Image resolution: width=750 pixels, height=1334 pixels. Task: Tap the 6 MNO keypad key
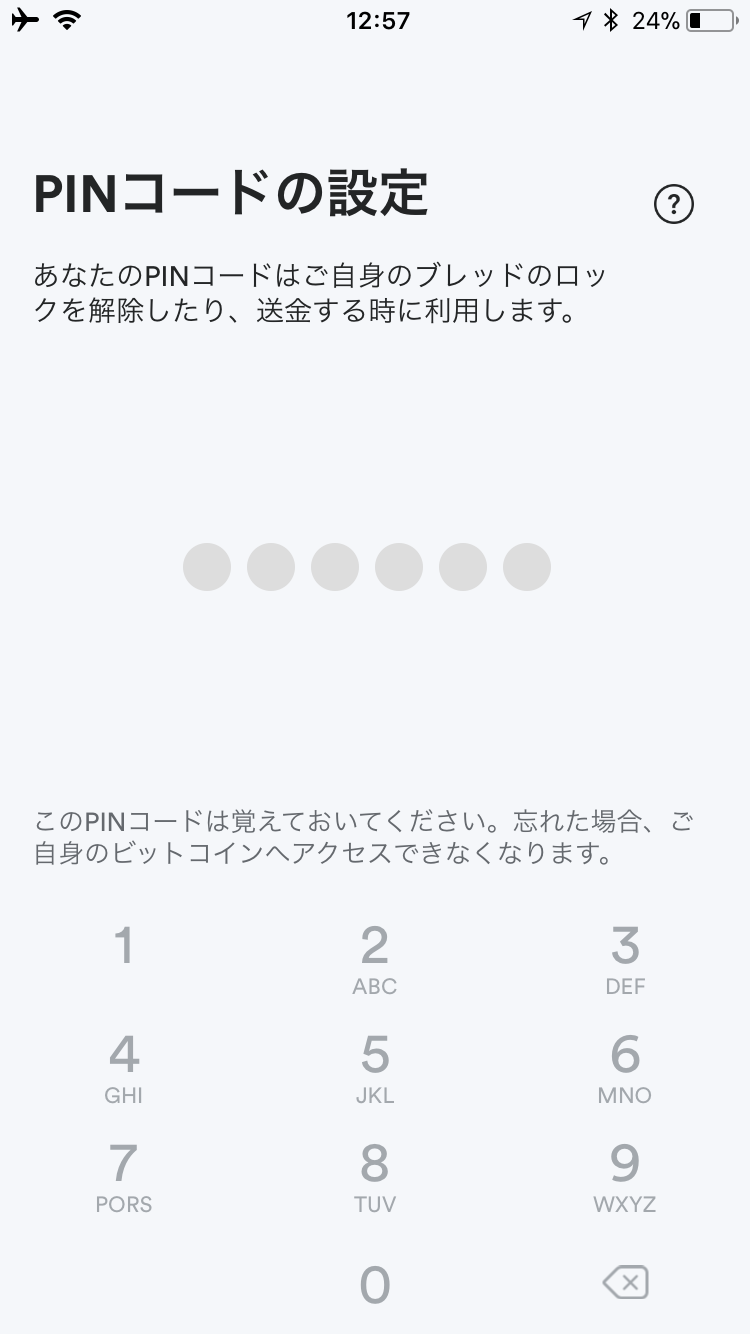point(624,1067)
